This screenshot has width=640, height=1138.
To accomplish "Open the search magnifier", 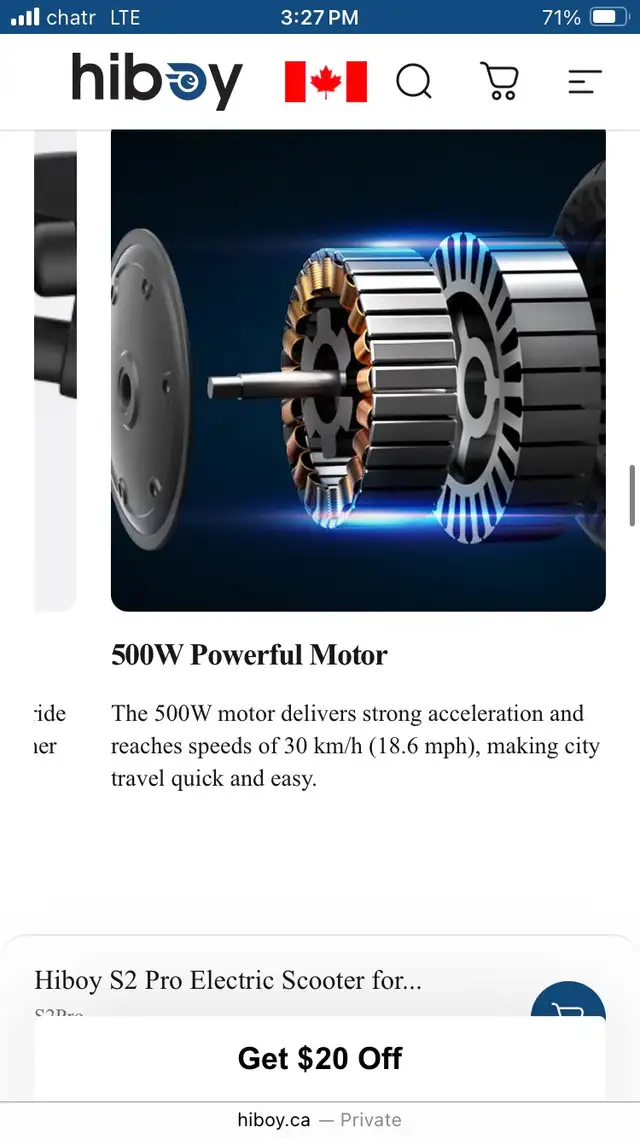I will tap(414, 81).
